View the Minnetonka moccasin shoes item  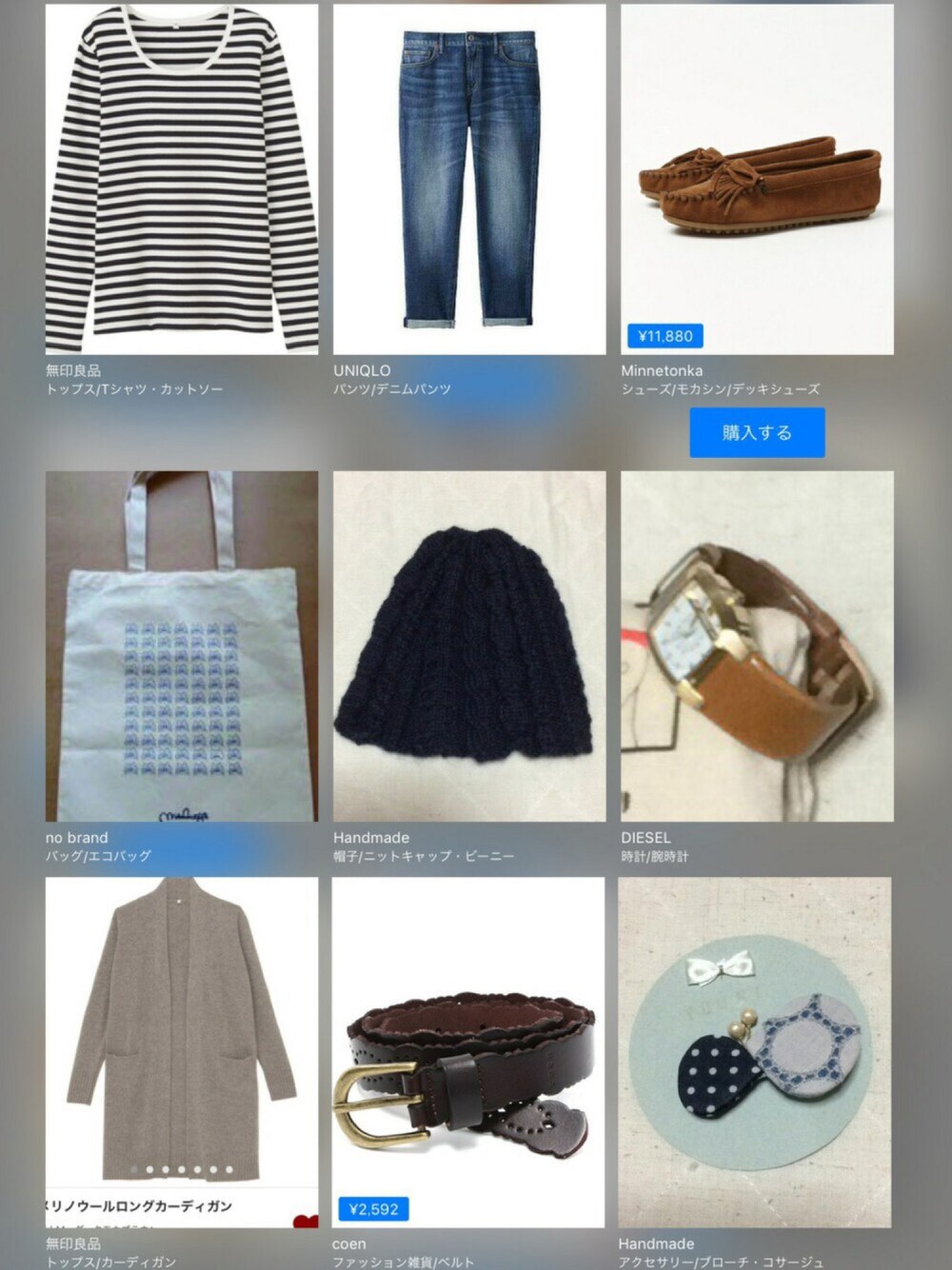pos(757,179)
